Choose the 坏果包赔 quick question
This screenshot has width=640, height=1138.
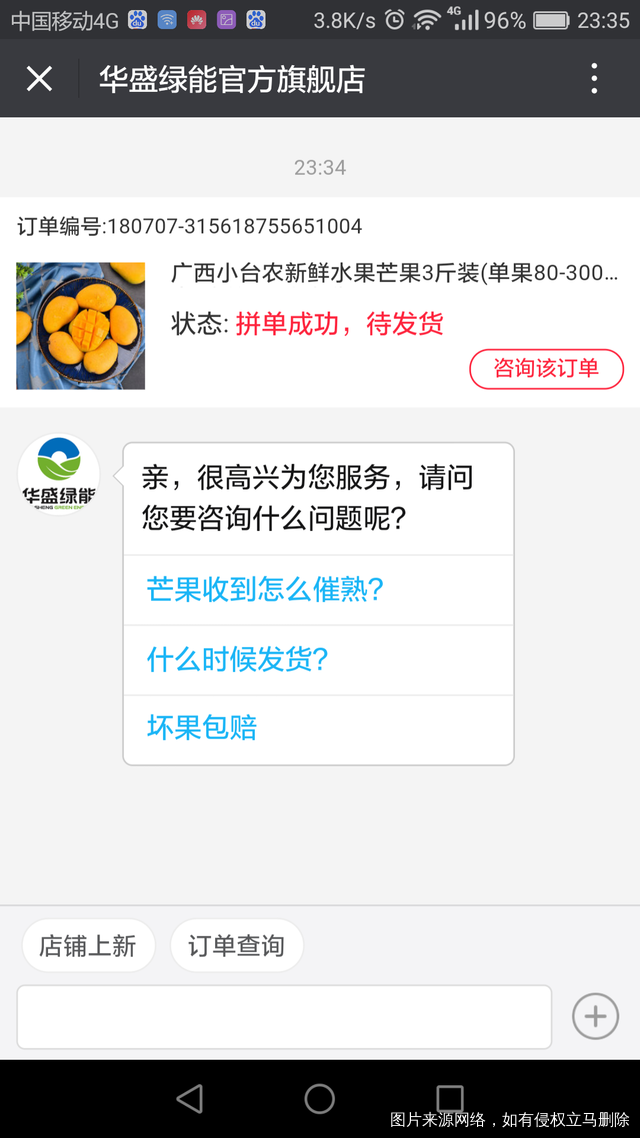coord(202,728)
